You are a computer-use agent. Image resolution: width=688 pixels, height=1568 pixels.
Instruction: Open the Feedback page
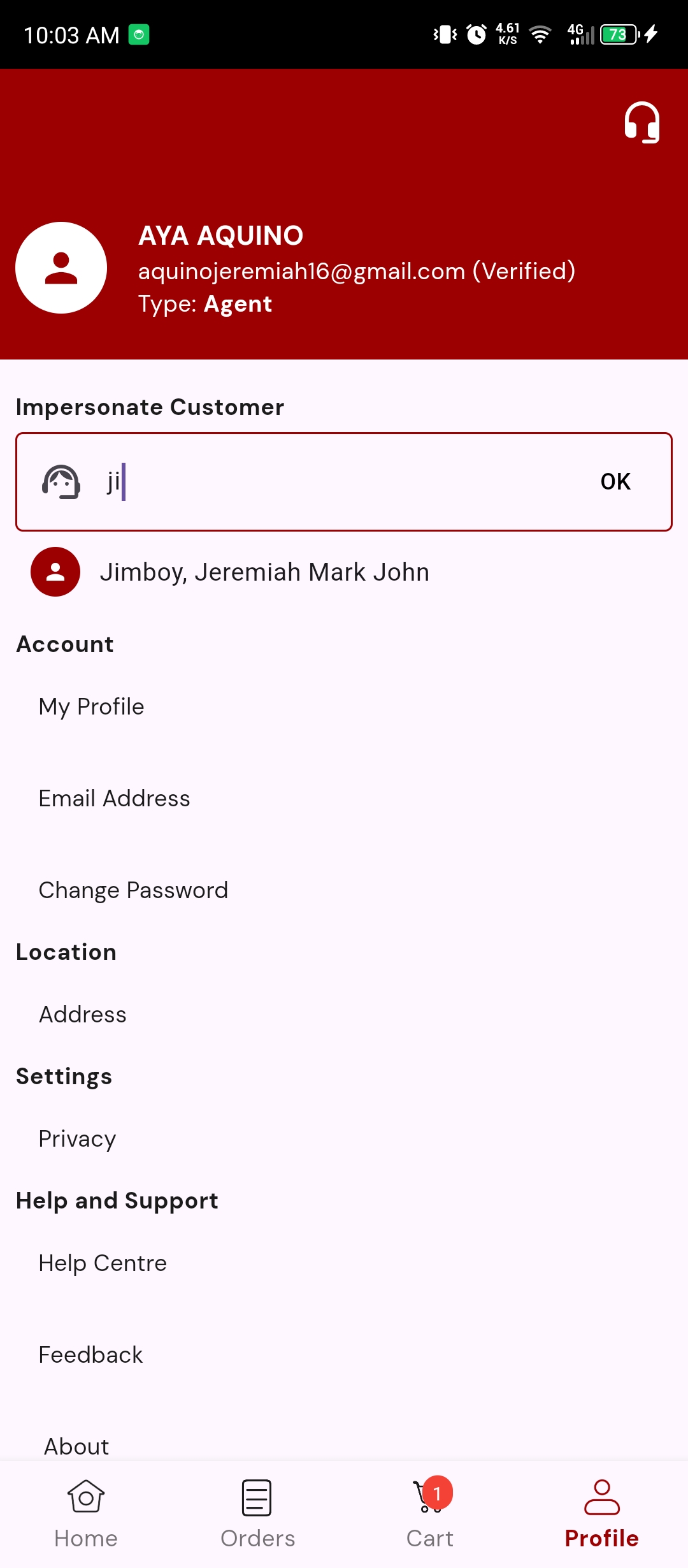tap(90, 1355)
